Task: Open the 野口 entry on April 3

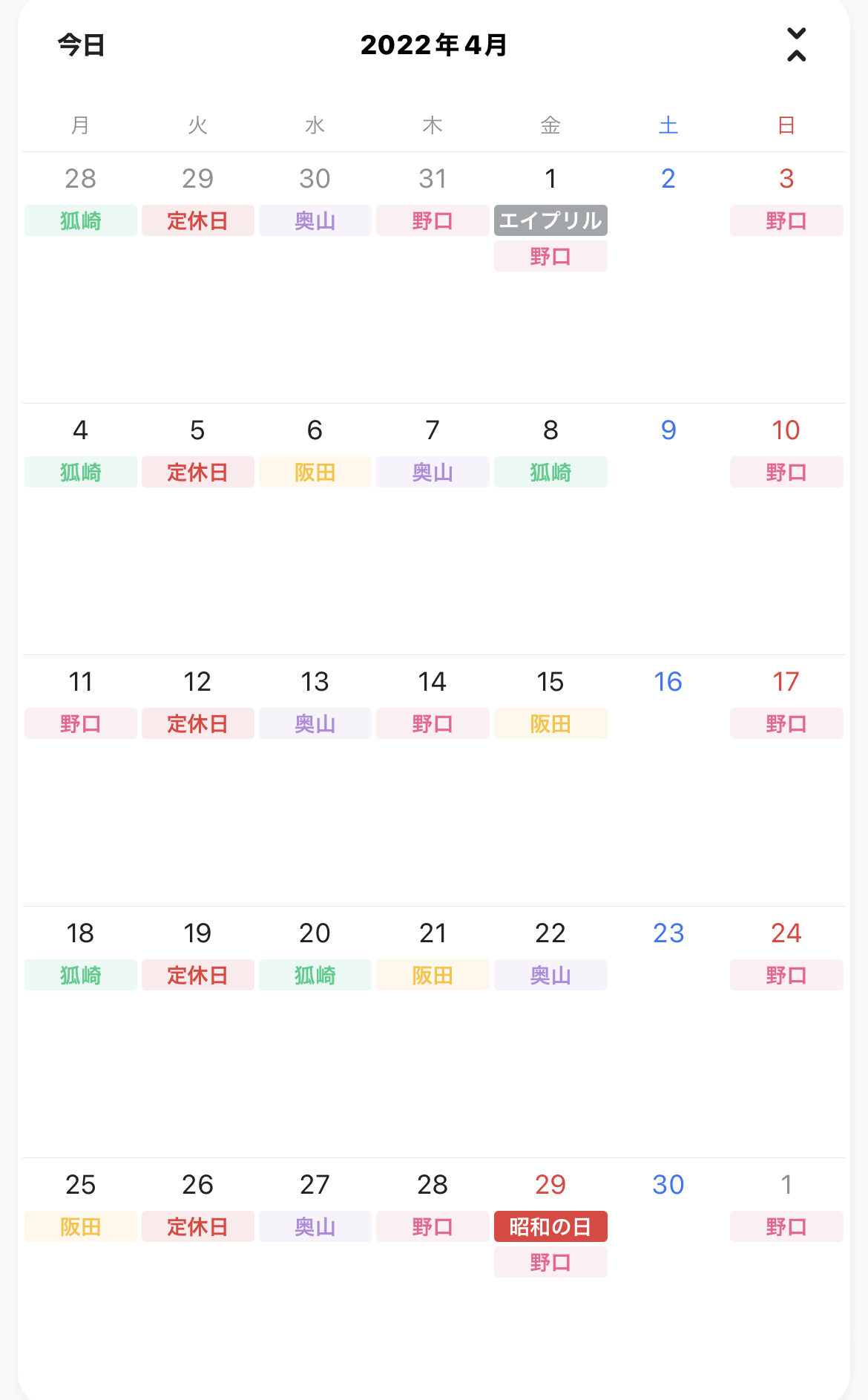Action: point(786,220)
